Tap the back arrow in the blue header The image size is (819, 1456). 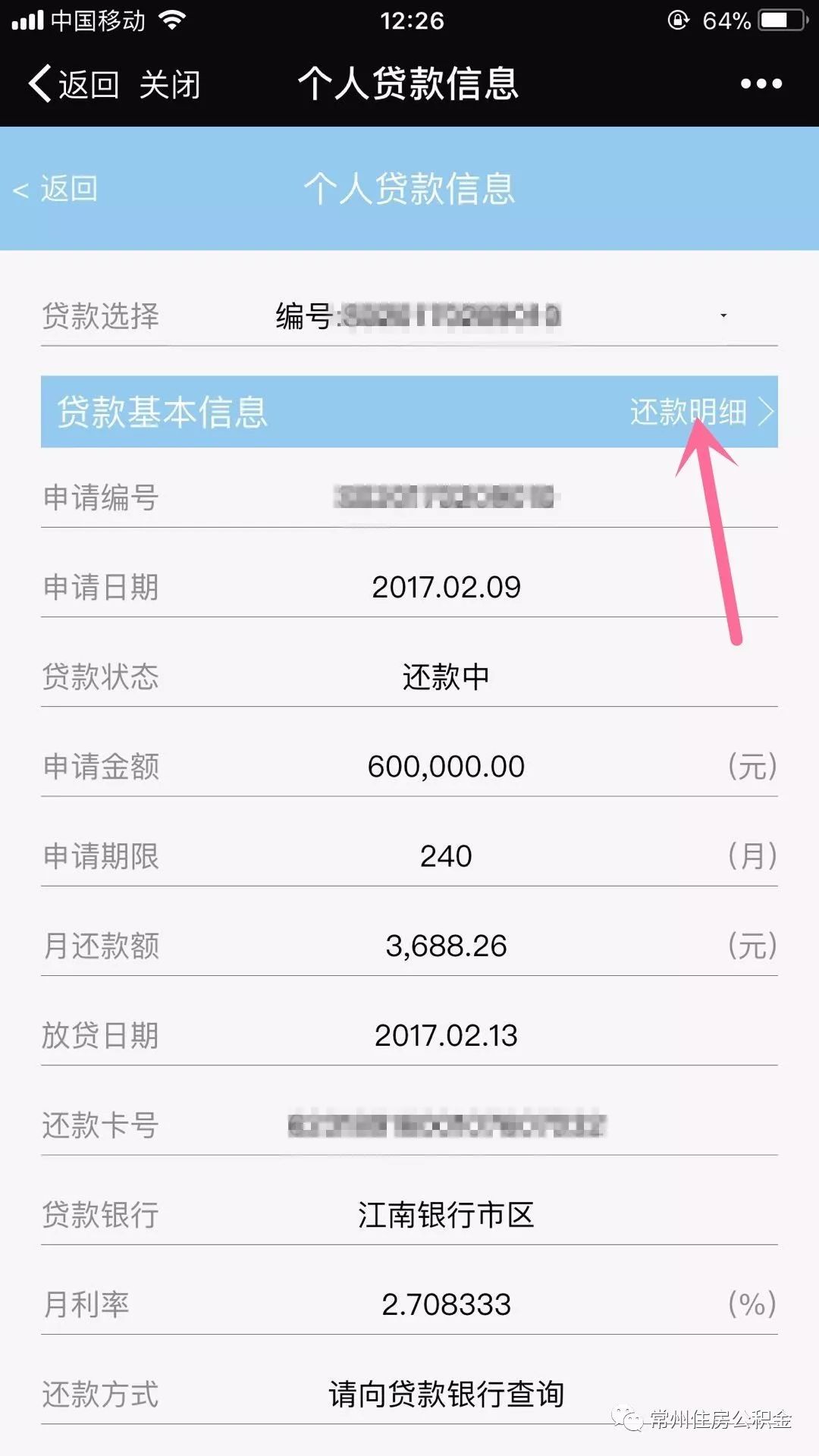(x=21, y=190)
